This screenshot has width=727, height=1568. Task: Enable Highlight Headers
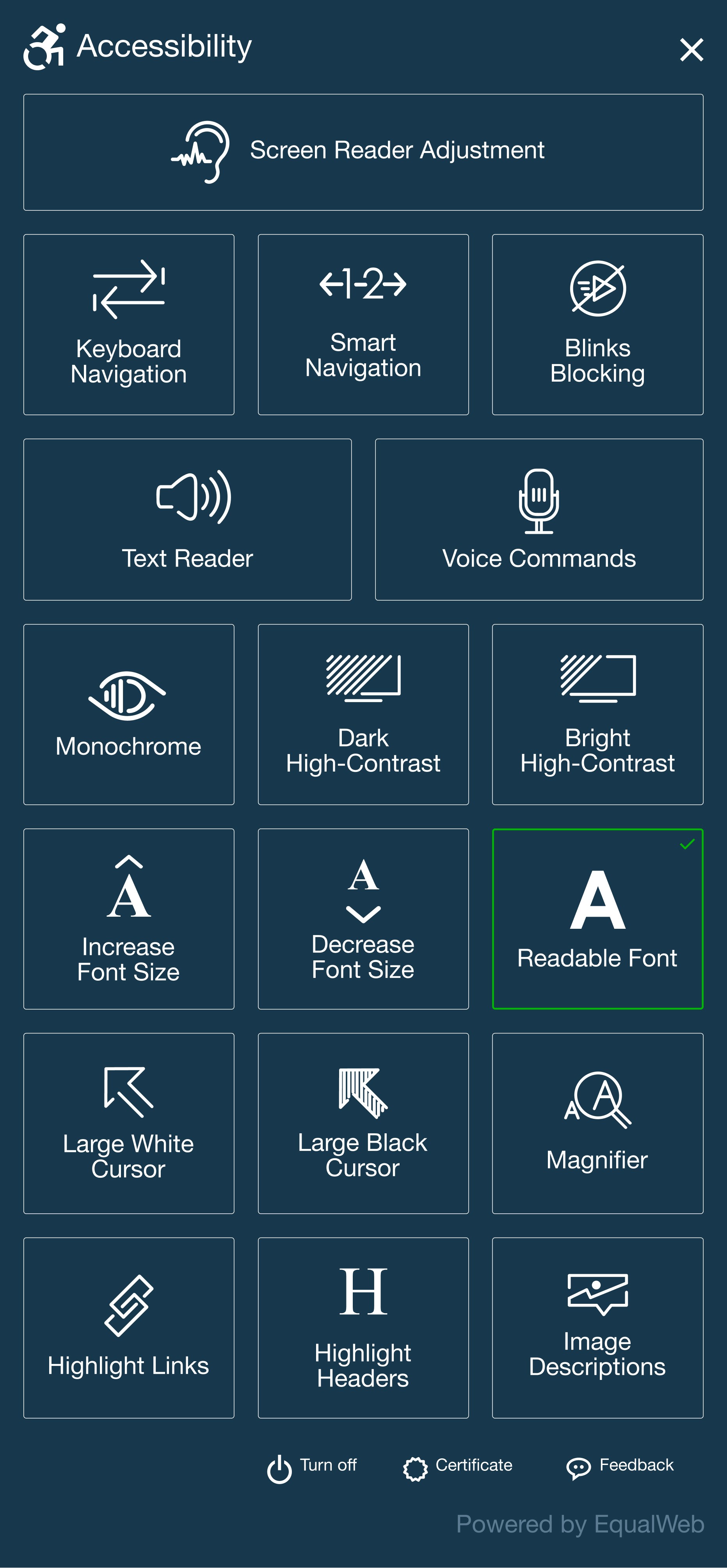[x=364, y=1328]
